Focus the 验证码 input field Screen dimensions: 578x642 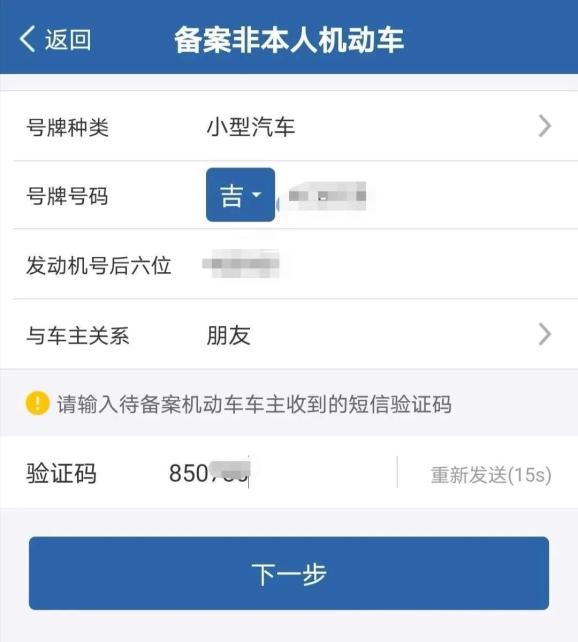coord(280,473)
